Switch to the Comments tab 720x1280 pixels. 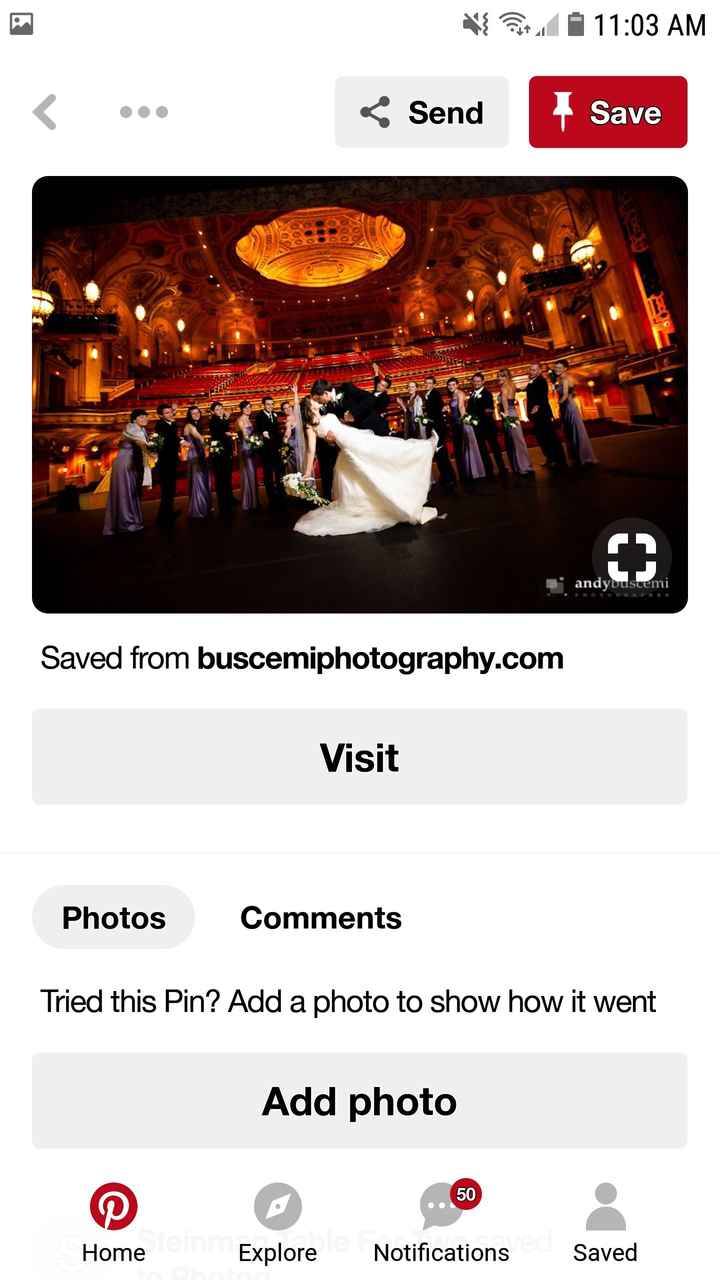(321, 917)
